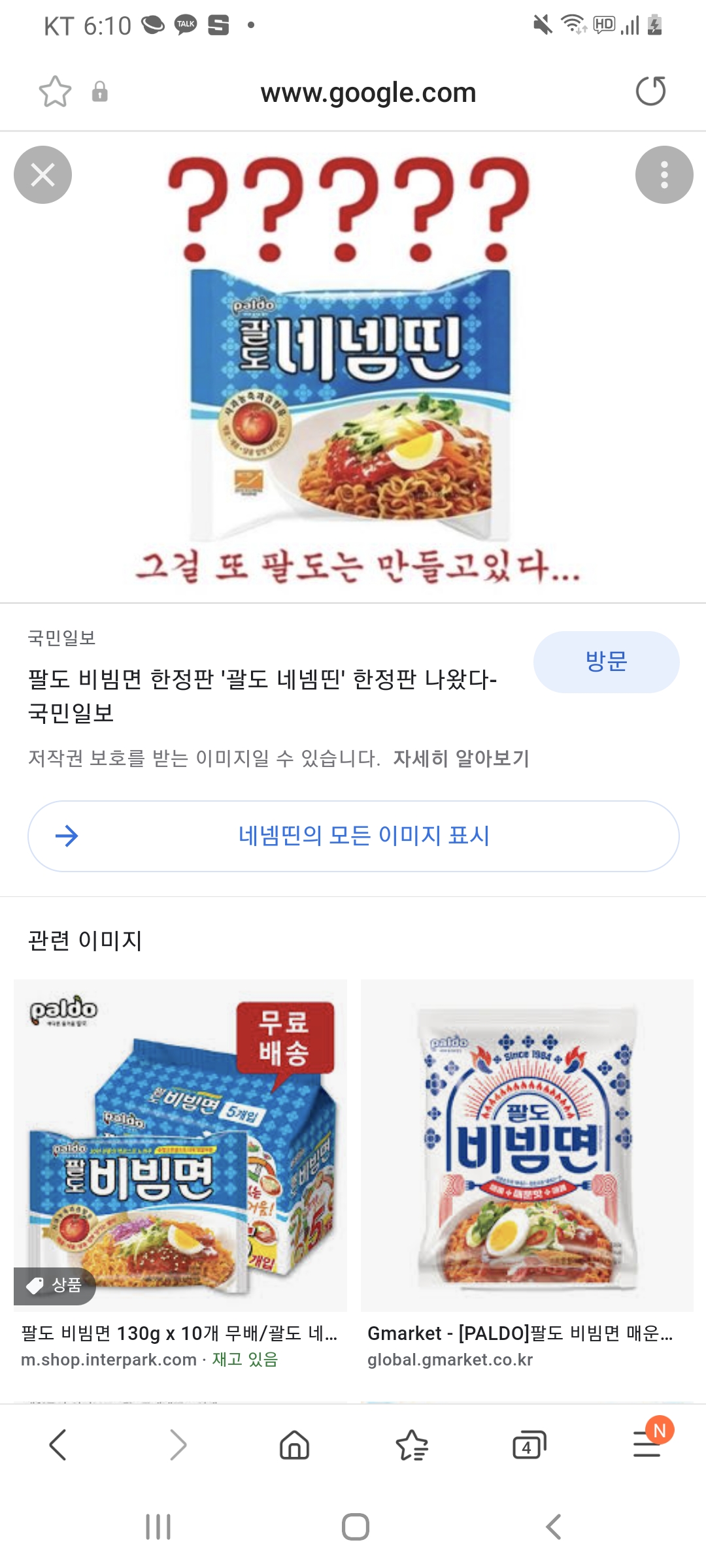This screenshot has width=706, height=1568.
Task: Reload the page
Action: tap(650, 91)
